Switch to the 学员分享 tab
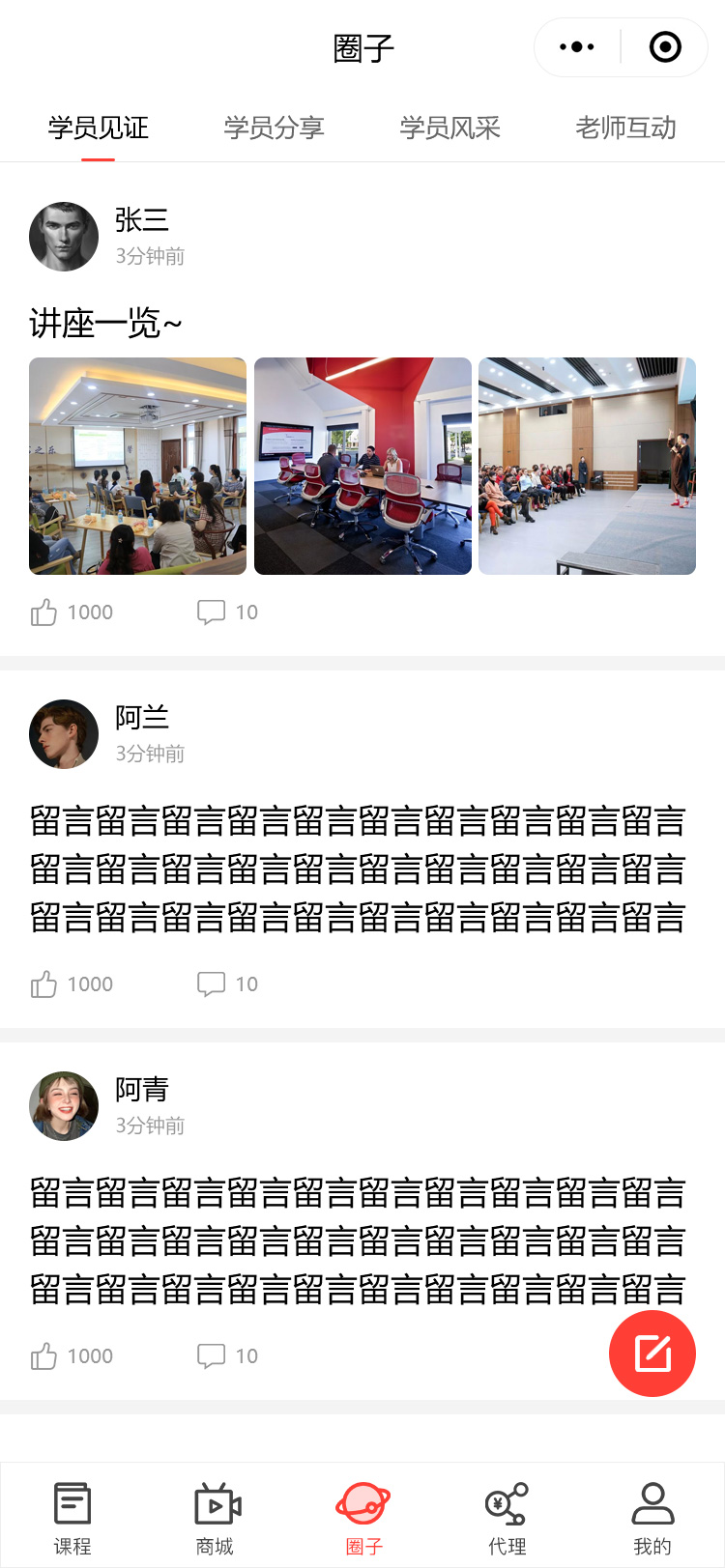 (x=274, y=128)
